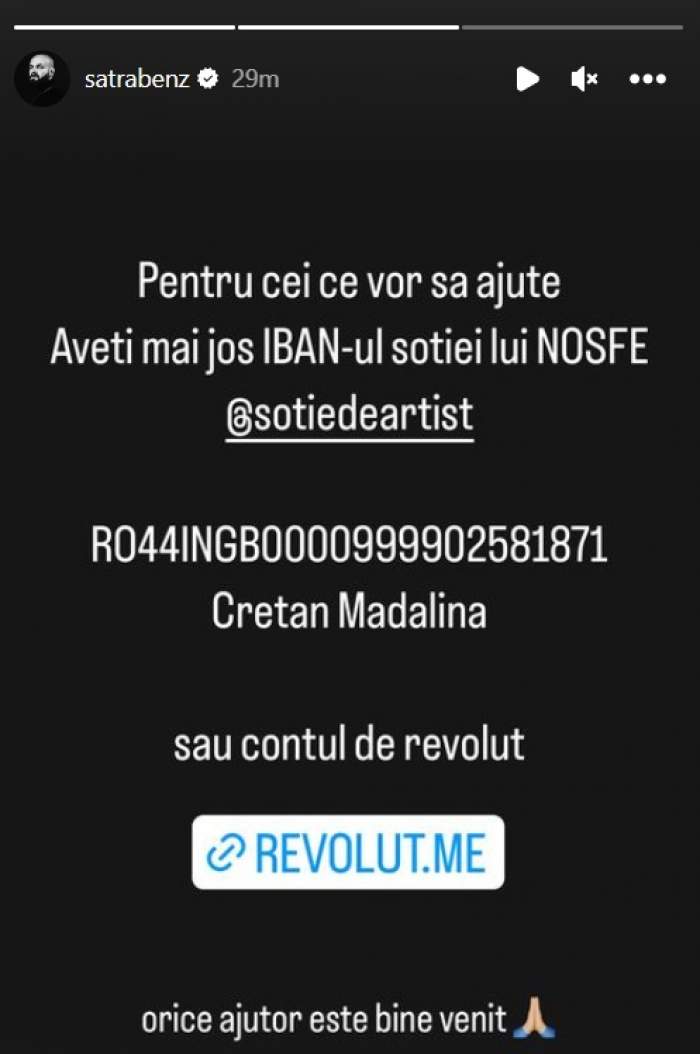
Task: Open the REVOLUT.ME link sticker
Action: [x=348, y=852]
